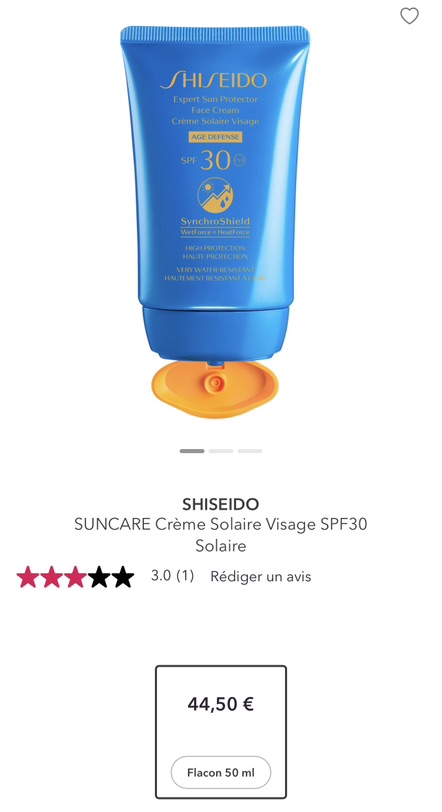Select the Flacon 50 ml size option
Viewport: 442px width, 812px height.
pos(221,773)
